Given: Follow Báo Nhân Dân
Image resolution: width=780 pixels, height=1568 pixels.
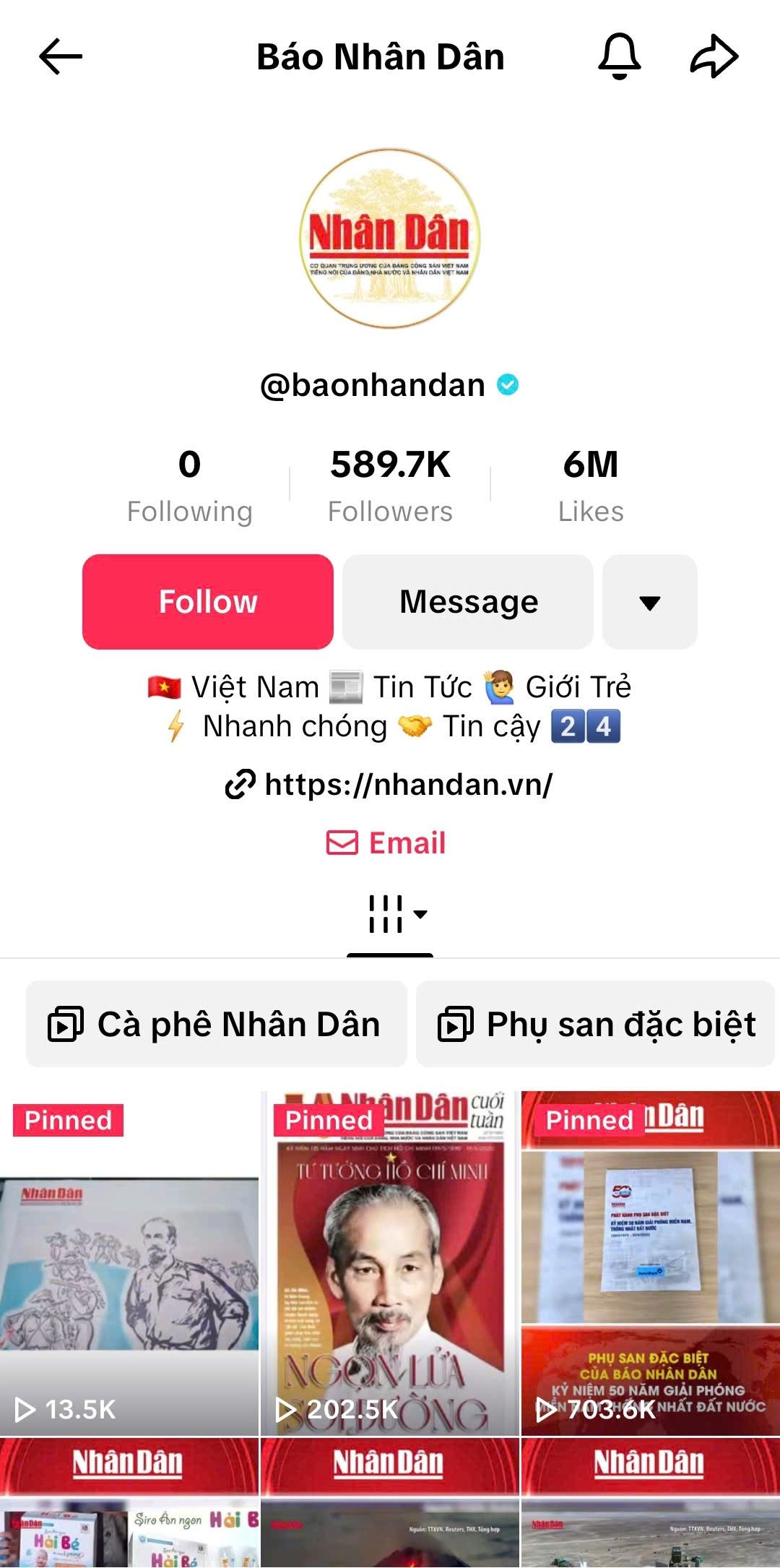Looking at the screenshot, I should click(x=208, y=602).
